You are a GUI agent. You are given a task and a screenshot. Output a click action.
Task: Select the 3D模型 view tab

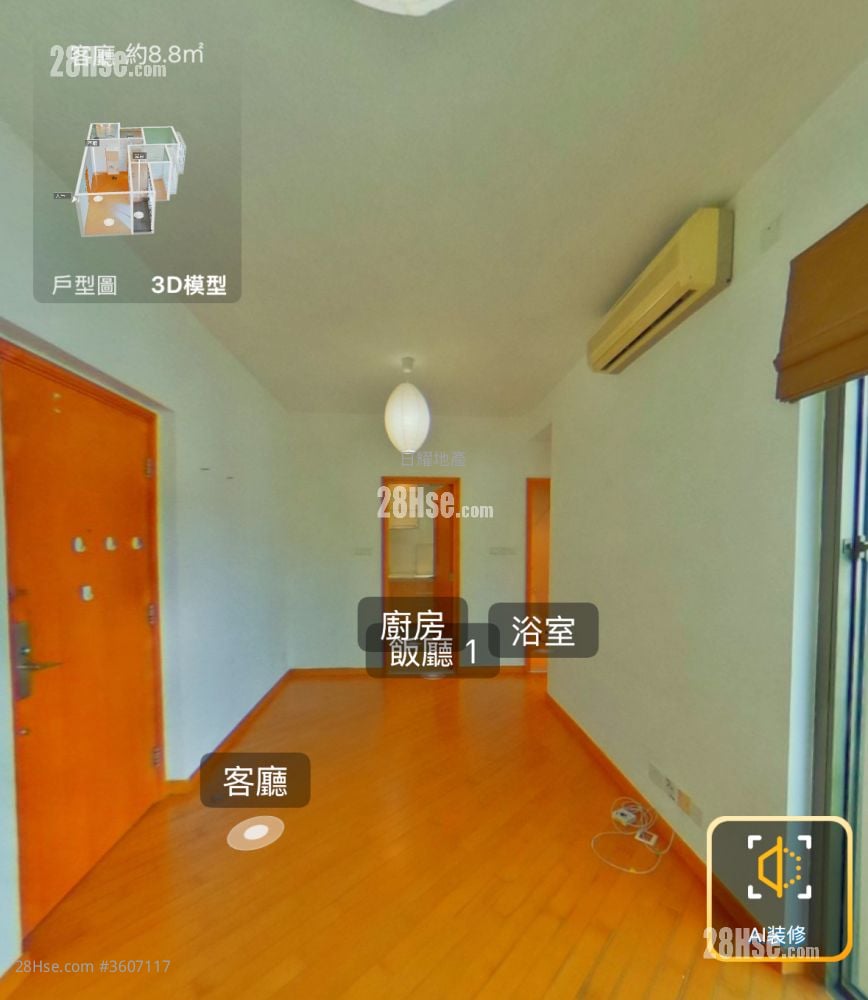(x=188, y=286)
